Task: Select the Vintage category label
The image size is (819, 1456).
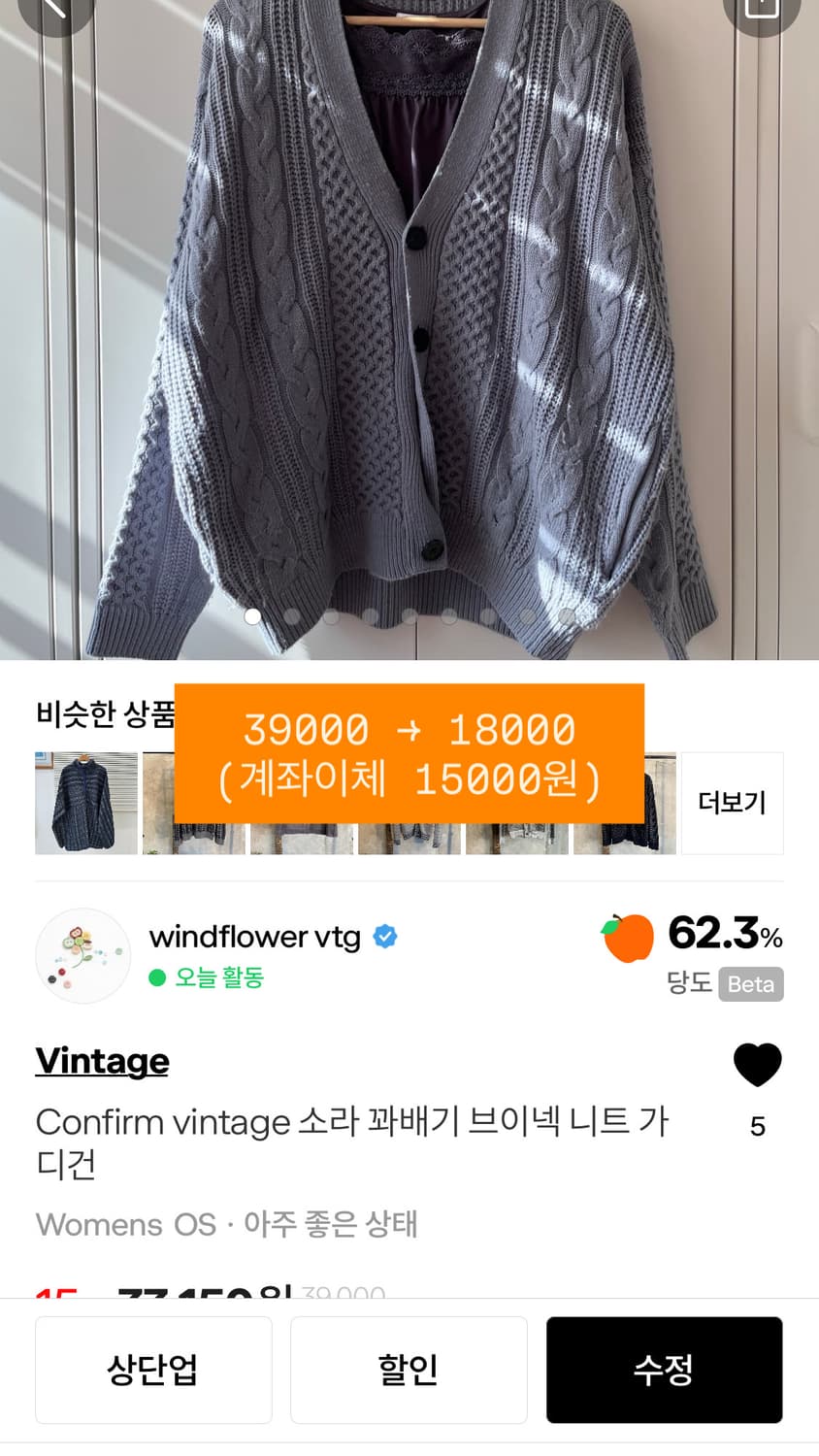Action: tap(102, 1062)
